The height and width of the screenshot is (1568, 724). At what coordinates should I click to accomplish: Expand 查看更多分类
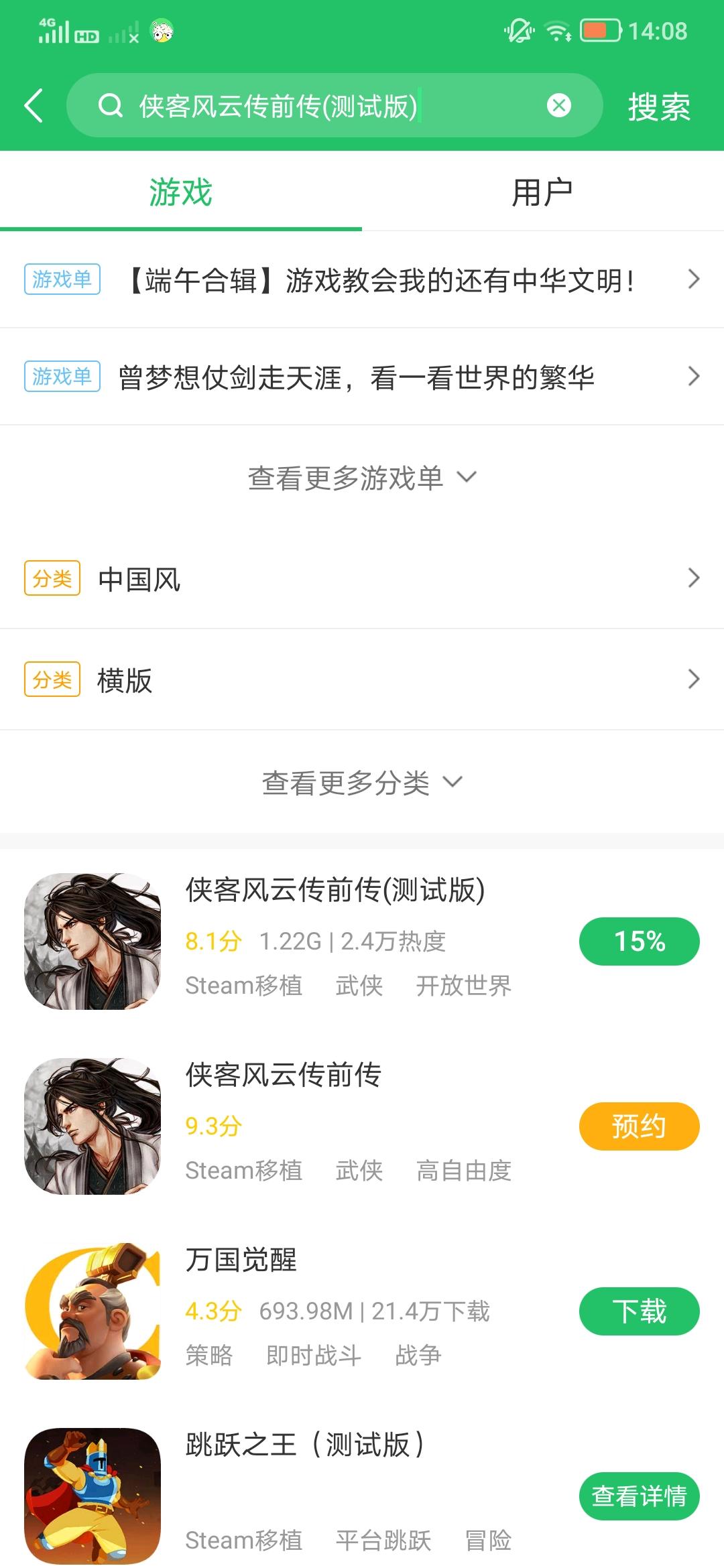[362, 782]
